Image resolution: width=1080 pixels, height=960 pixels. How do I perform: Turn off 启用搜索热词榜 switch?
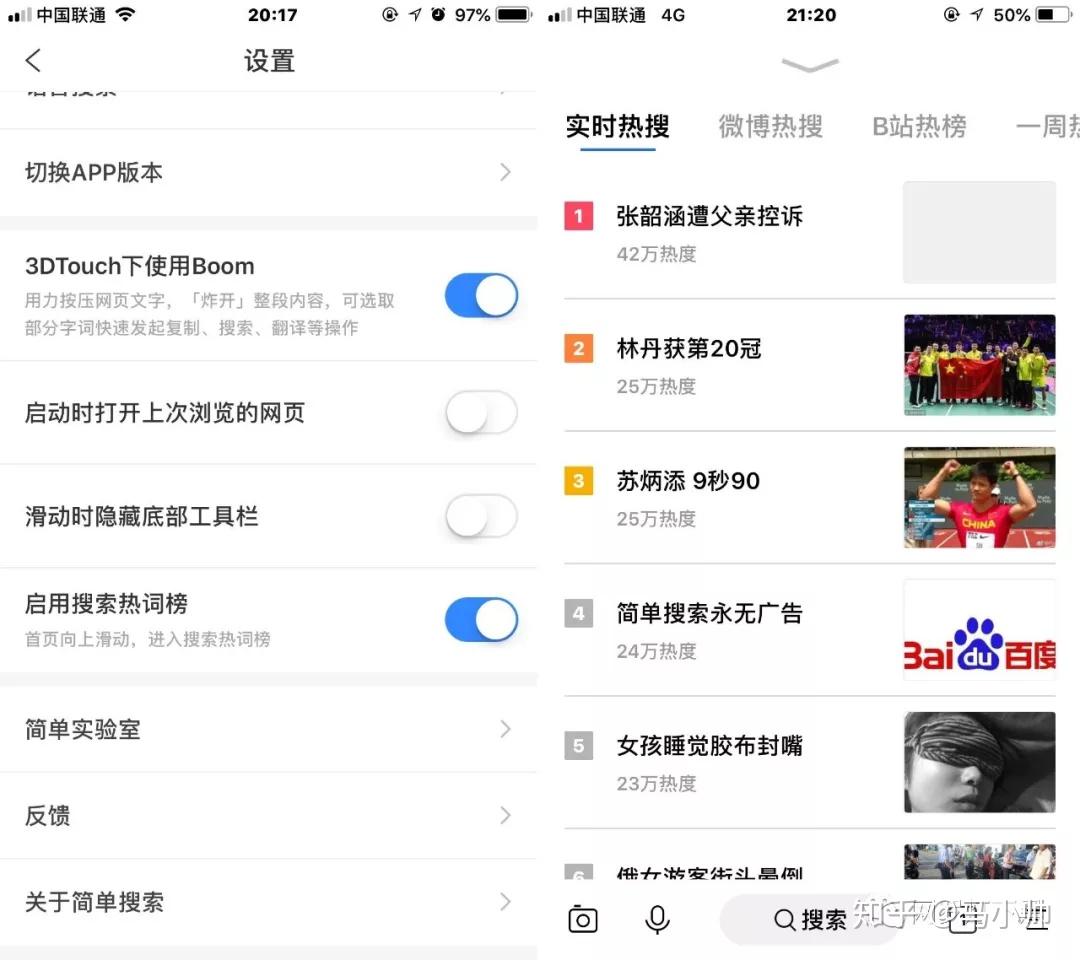(481, 620)
